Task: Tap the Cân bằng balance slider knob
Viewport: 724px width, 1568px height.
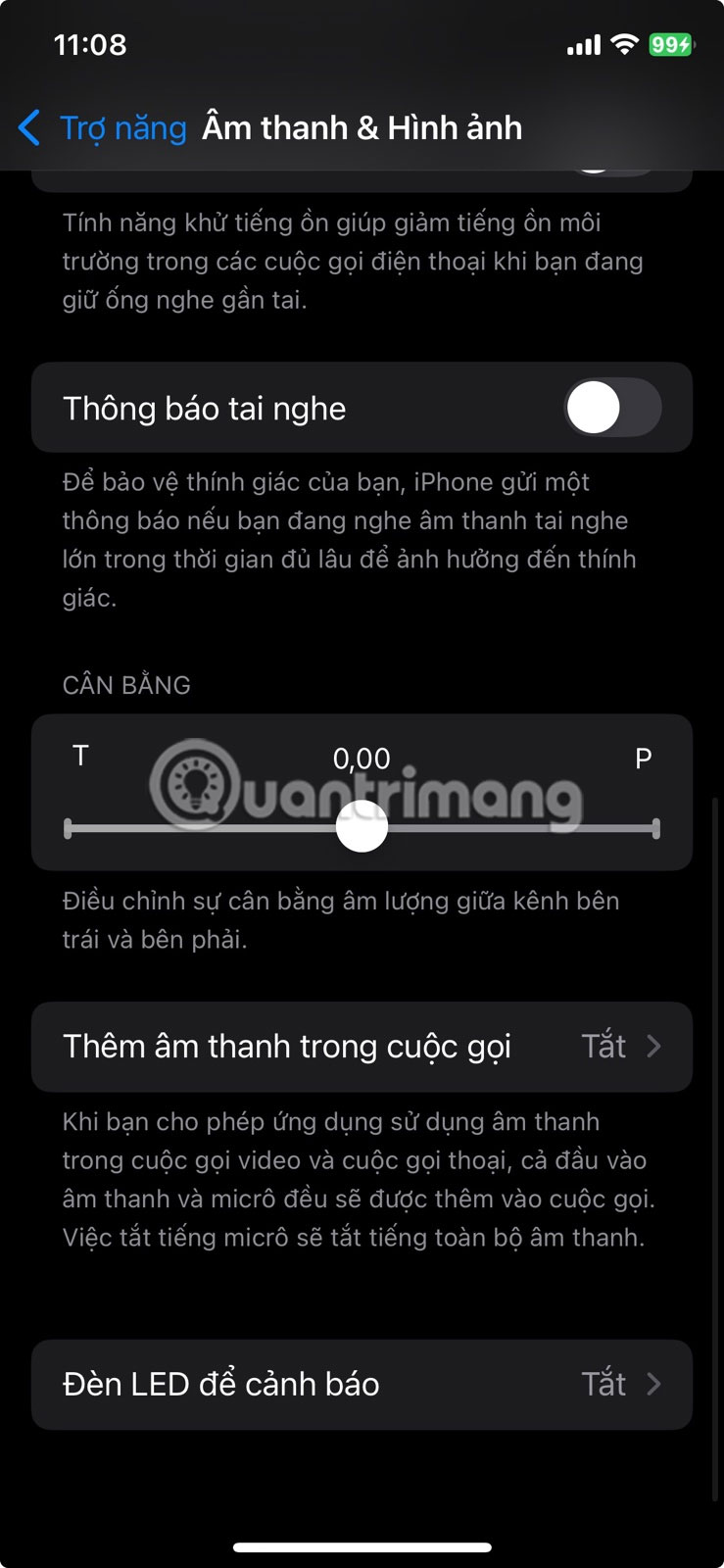Action: point(362,827)
